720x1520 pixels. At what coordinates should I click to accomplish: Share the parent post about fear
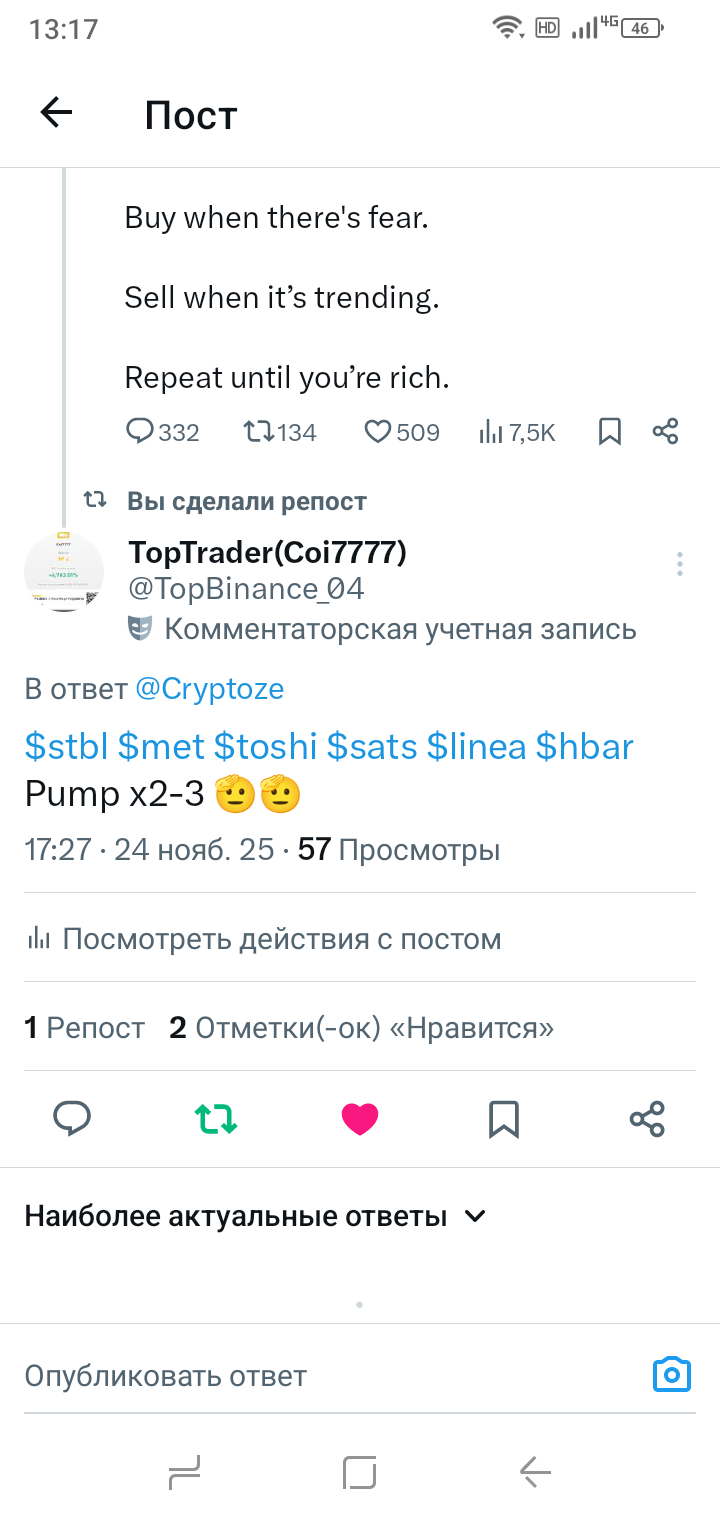[665, 432]
